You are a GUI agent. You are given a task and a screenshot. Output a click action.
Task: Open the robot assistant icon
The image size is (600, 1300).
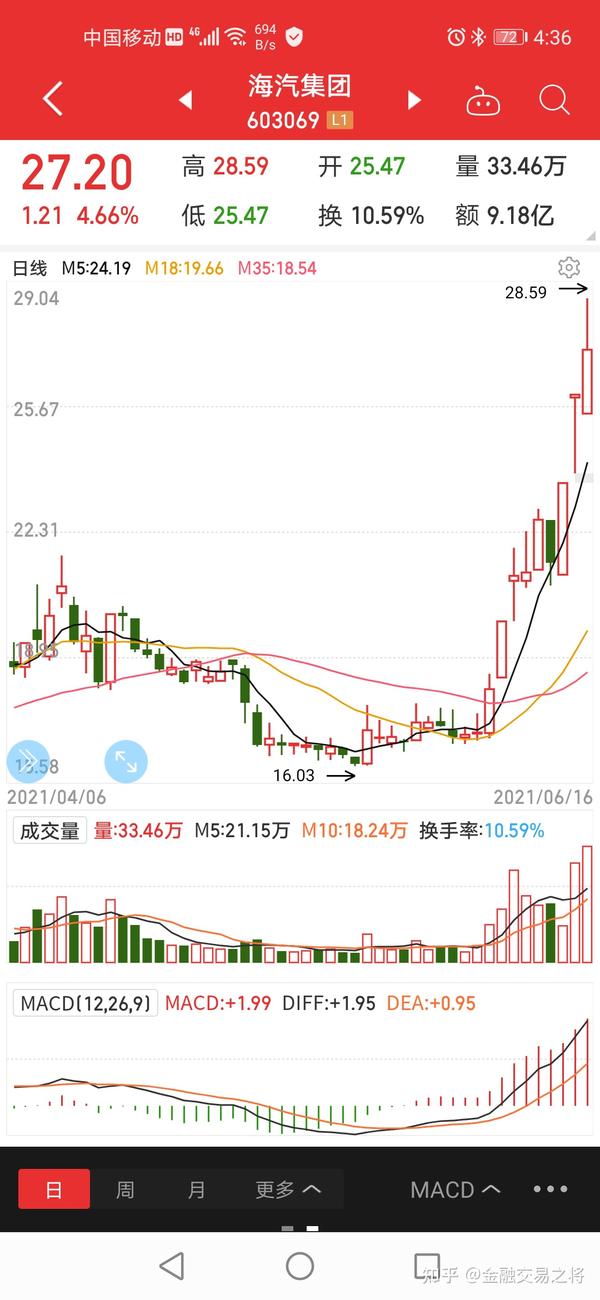coord(483,100)
